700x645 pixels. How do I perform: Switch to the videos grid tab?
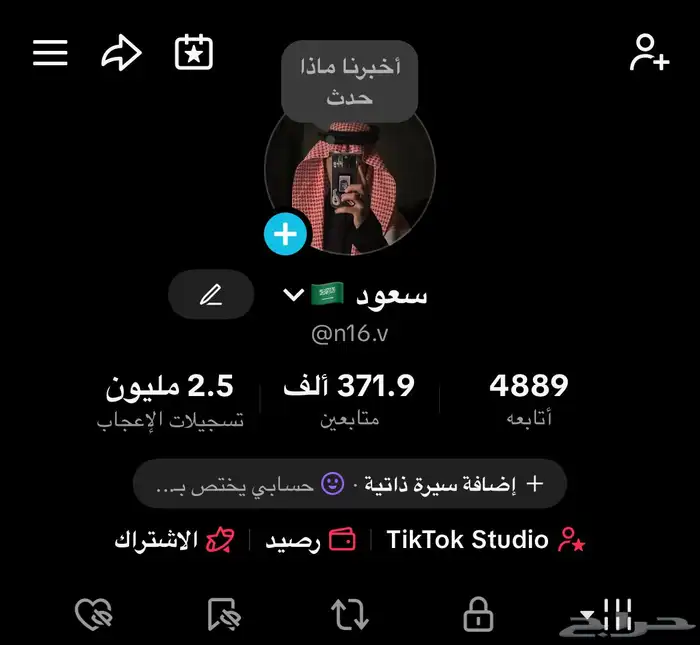click(612, 615)
